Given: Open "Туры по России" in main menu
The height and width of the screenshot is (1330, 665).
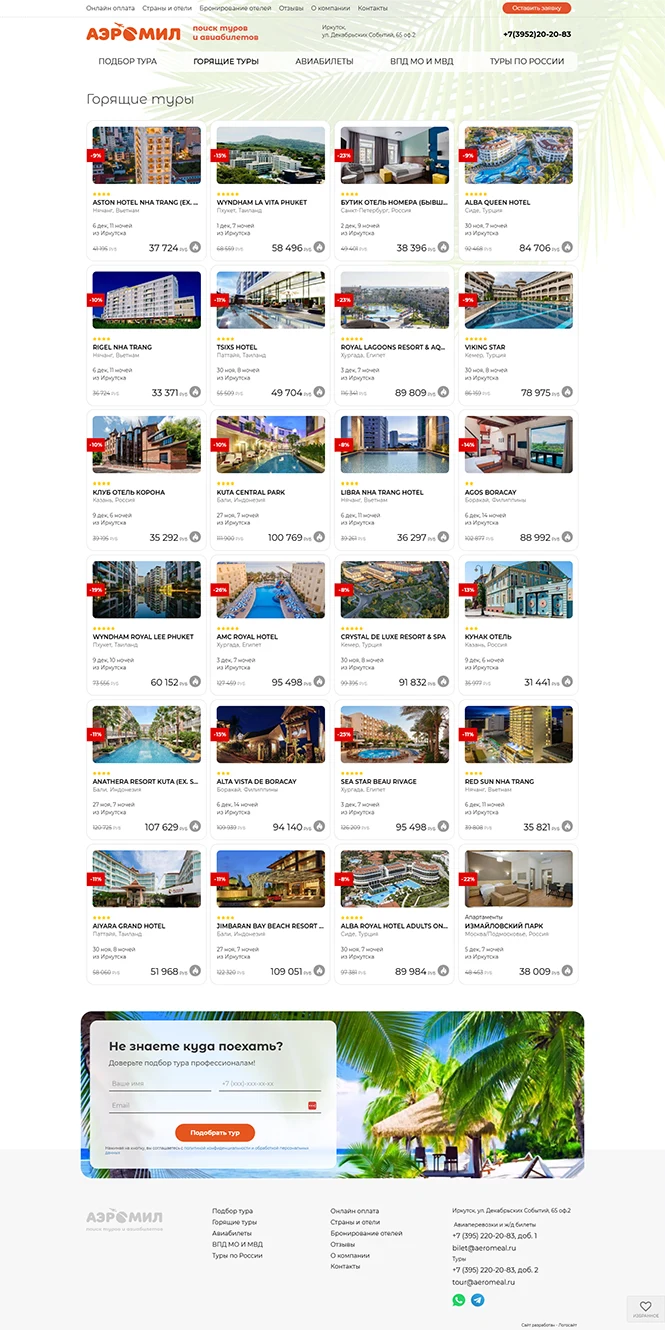Looking at the screenshot, I should click(x=526, y=62).
